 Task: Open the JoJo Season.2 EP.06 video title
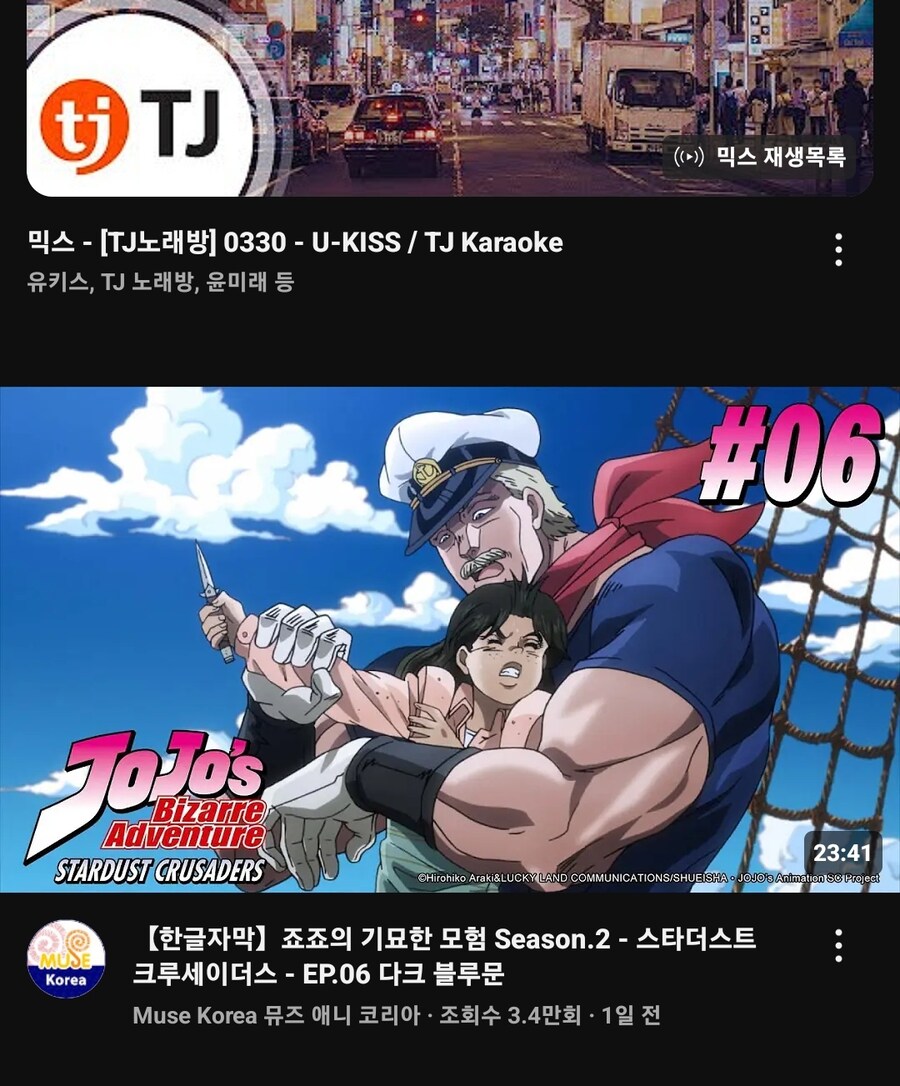[x=444, y=956]
